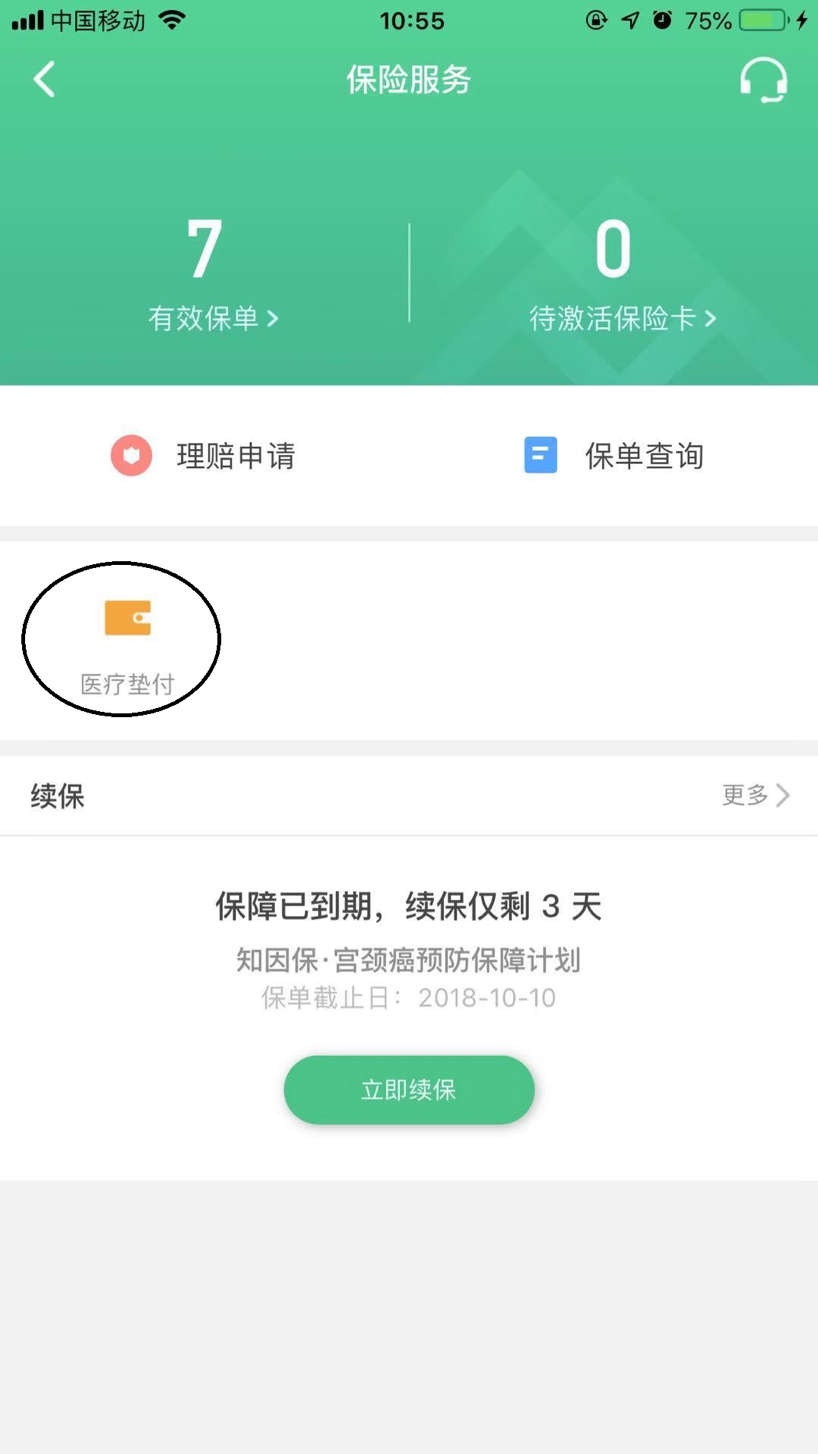
Task: Tap the 立即续保 button
Action: (409, 1089)
